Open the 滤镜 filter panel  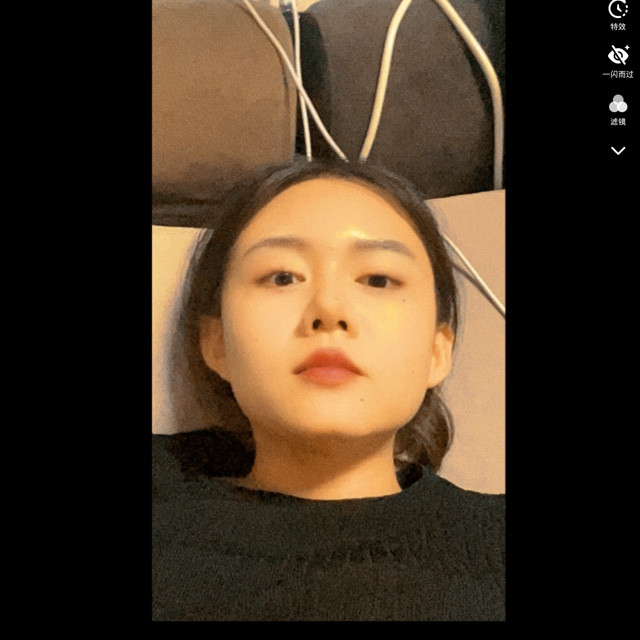(x=618, y=109)
